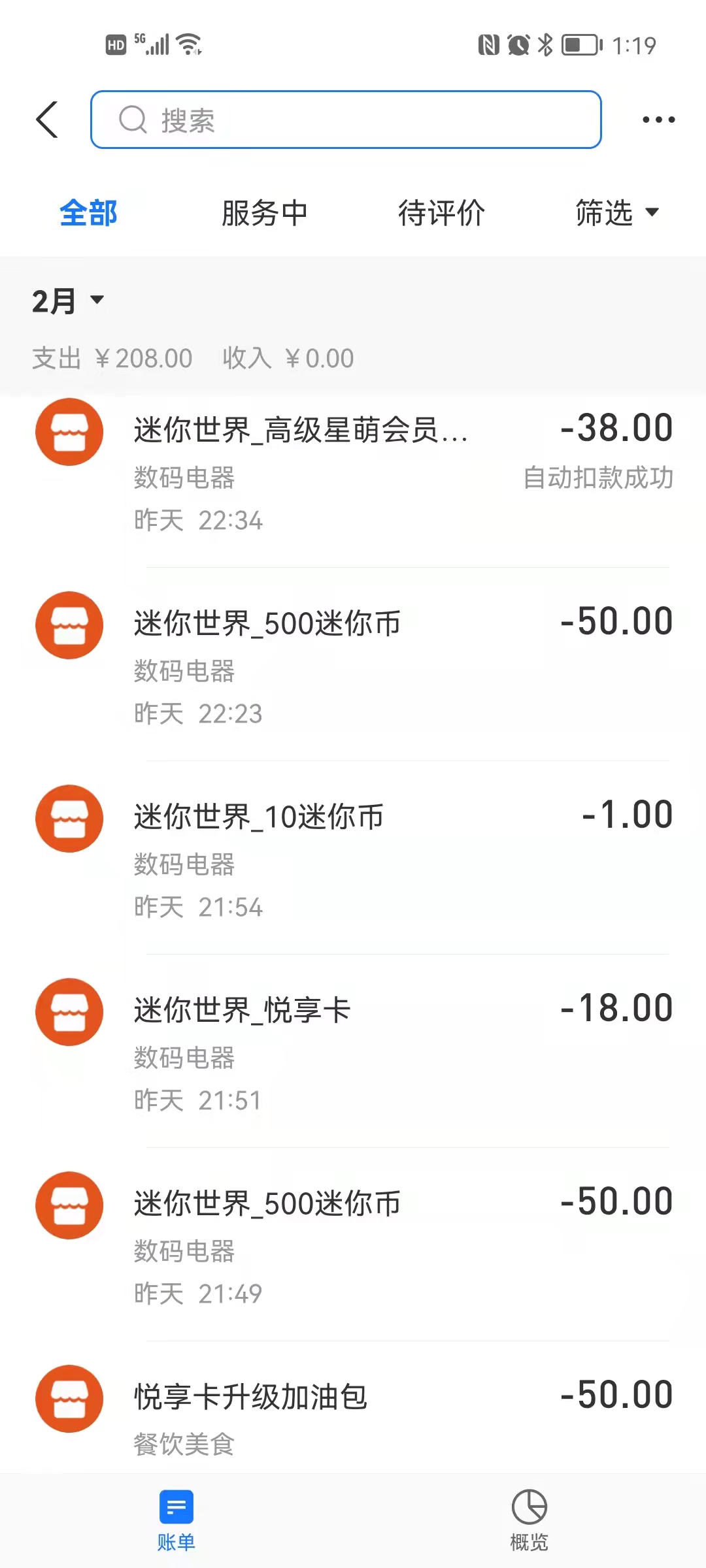Switch to the 待评价 tab
This screenshot has height=1568, width=706.
click(x=442, y=212)
